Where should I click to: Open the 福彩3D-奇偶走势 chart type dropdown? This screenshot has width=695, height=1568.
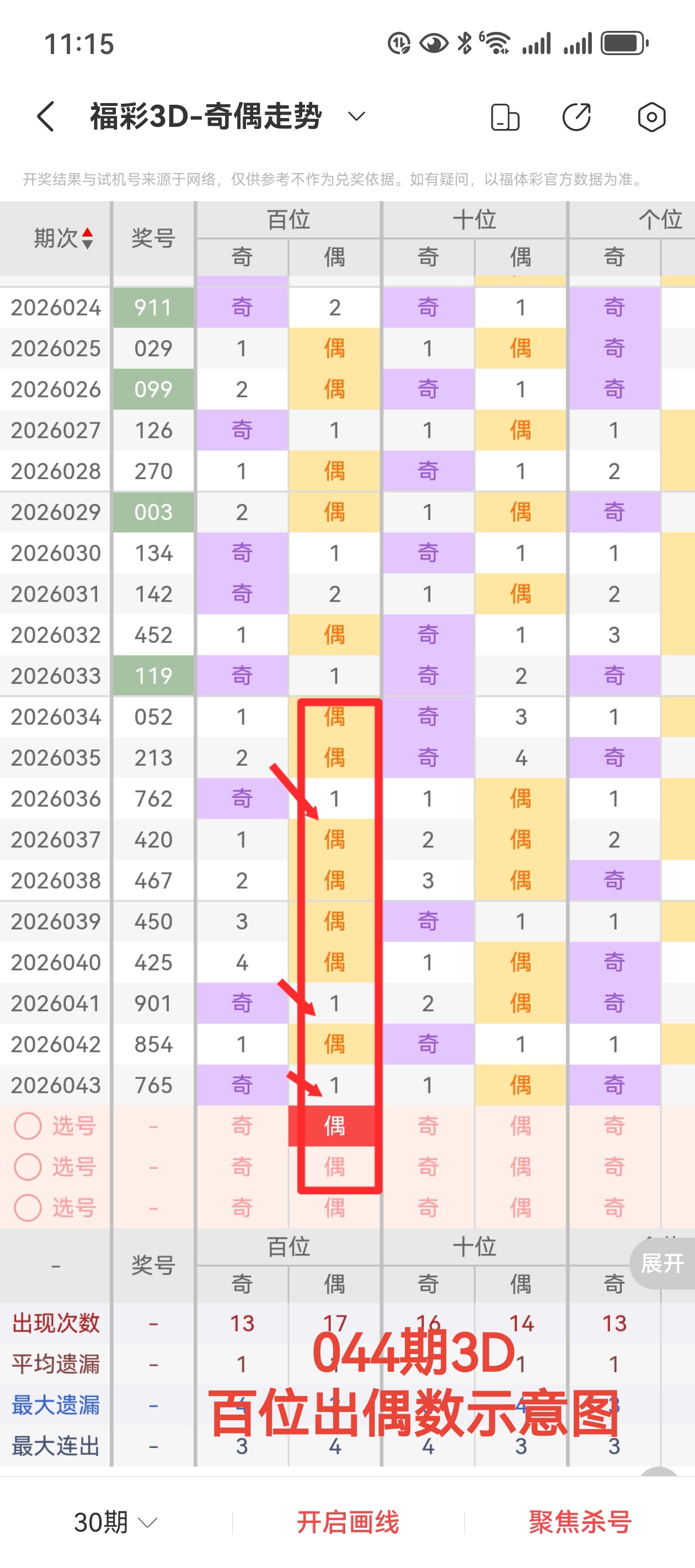tap(356, 116)
